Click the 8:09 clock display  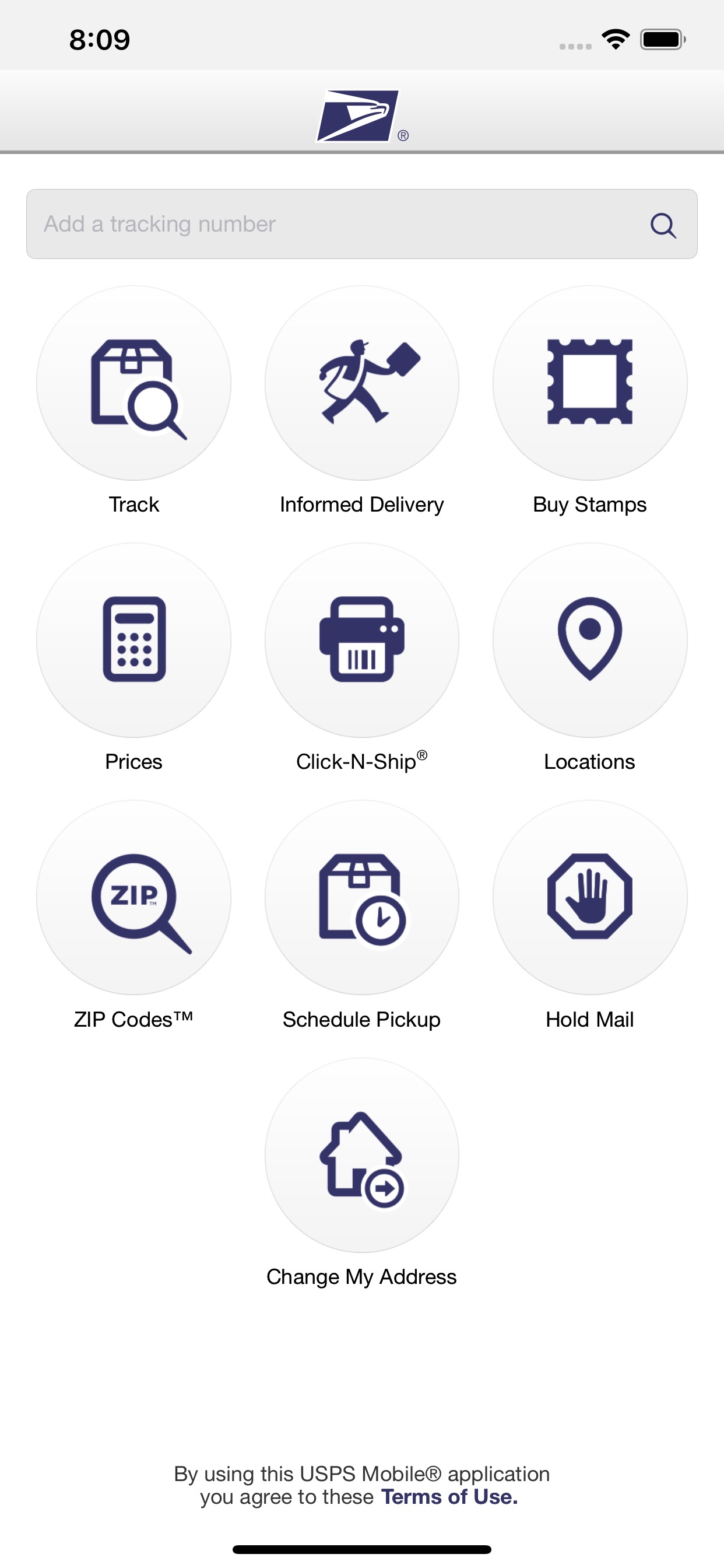pos(99,39)
